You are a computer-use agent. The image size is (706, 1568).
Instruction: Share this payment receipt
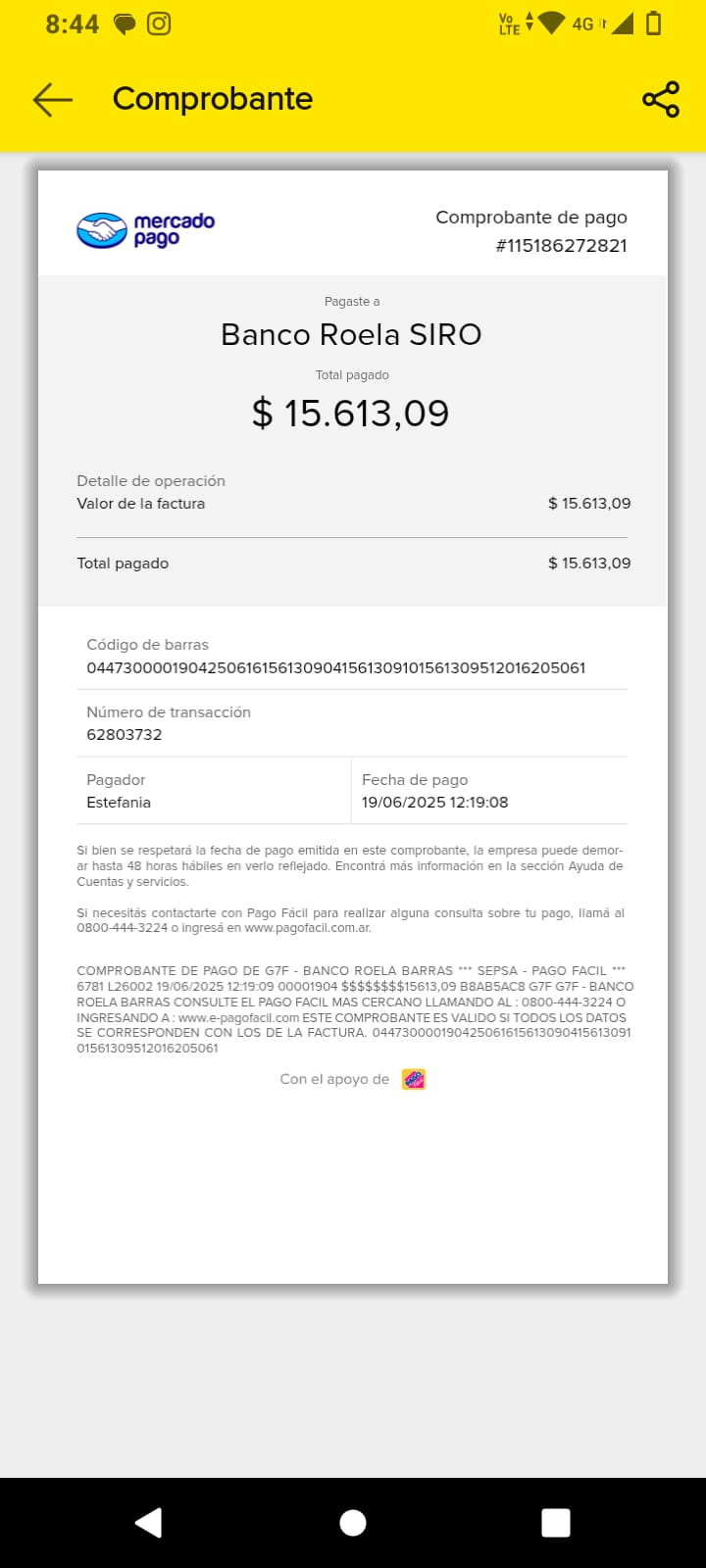point(660,99)
